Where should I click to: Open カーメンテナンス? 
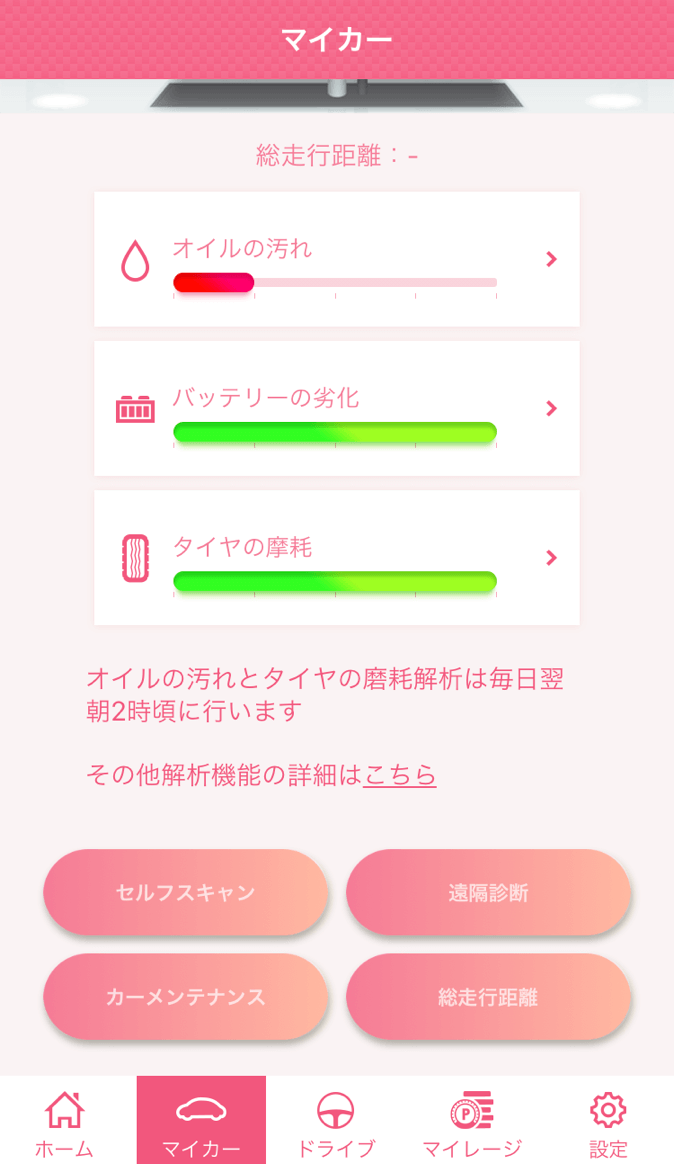point(186,996)
